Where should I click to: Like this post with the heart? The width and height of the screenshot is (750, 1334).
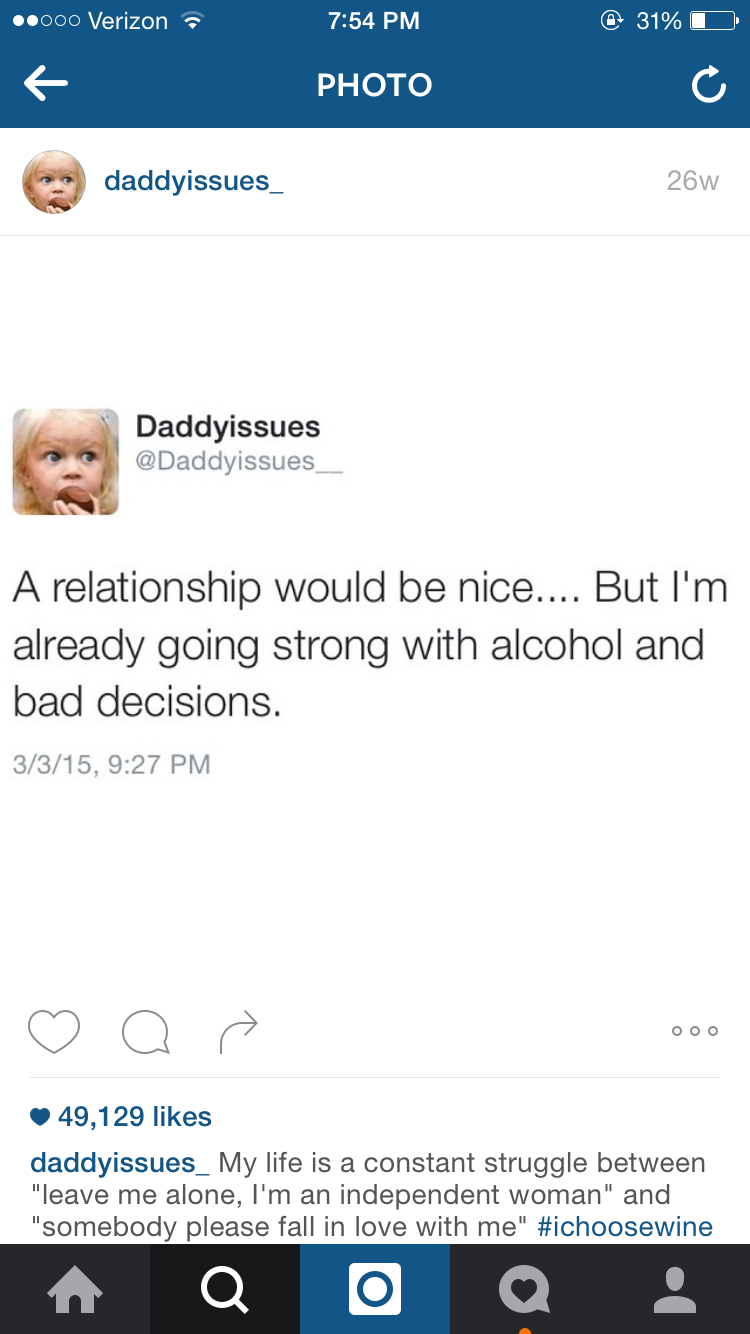coord(54,1031)
